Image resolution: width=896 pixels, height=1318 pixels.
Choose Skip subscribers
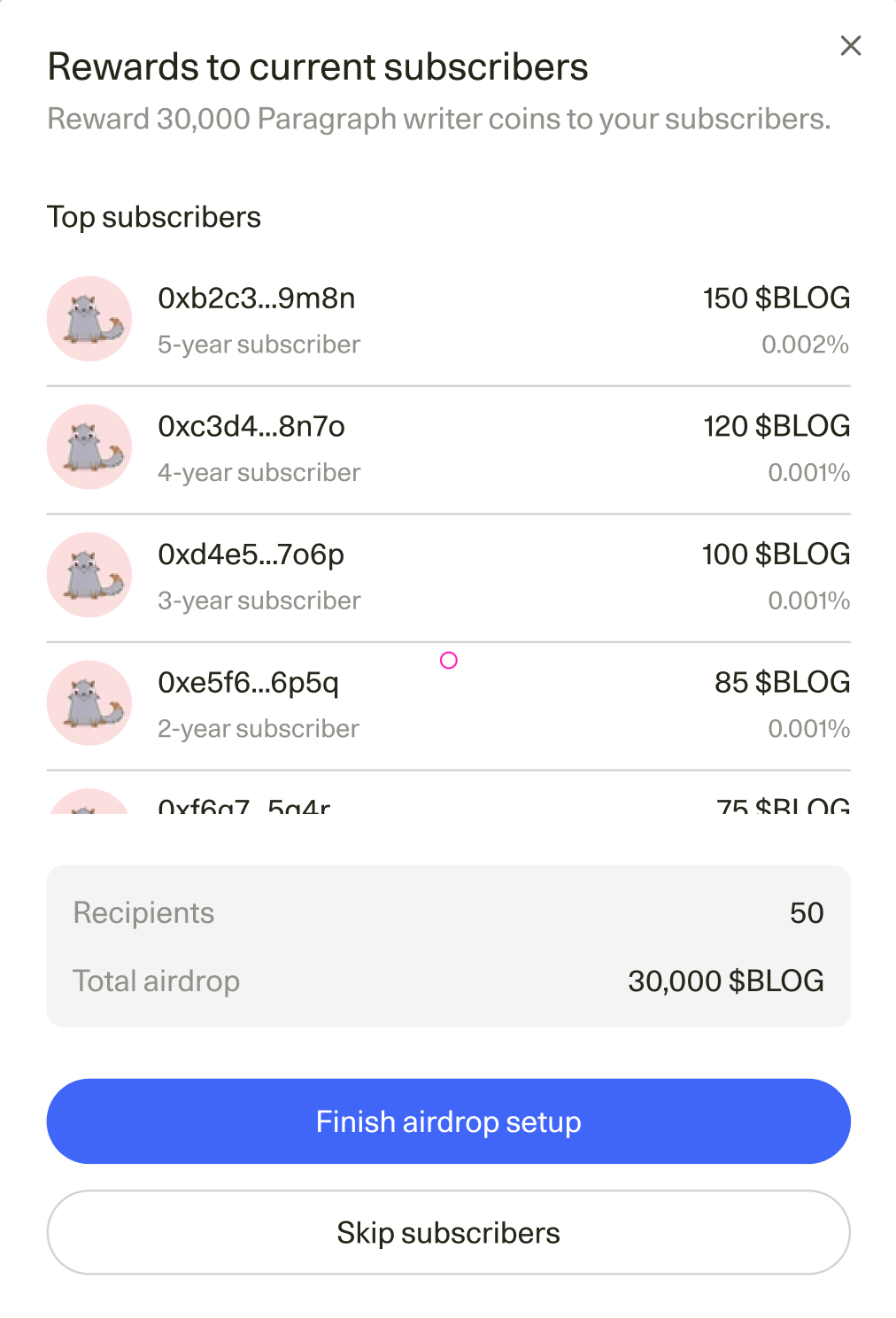click(x=448, y=1232)
